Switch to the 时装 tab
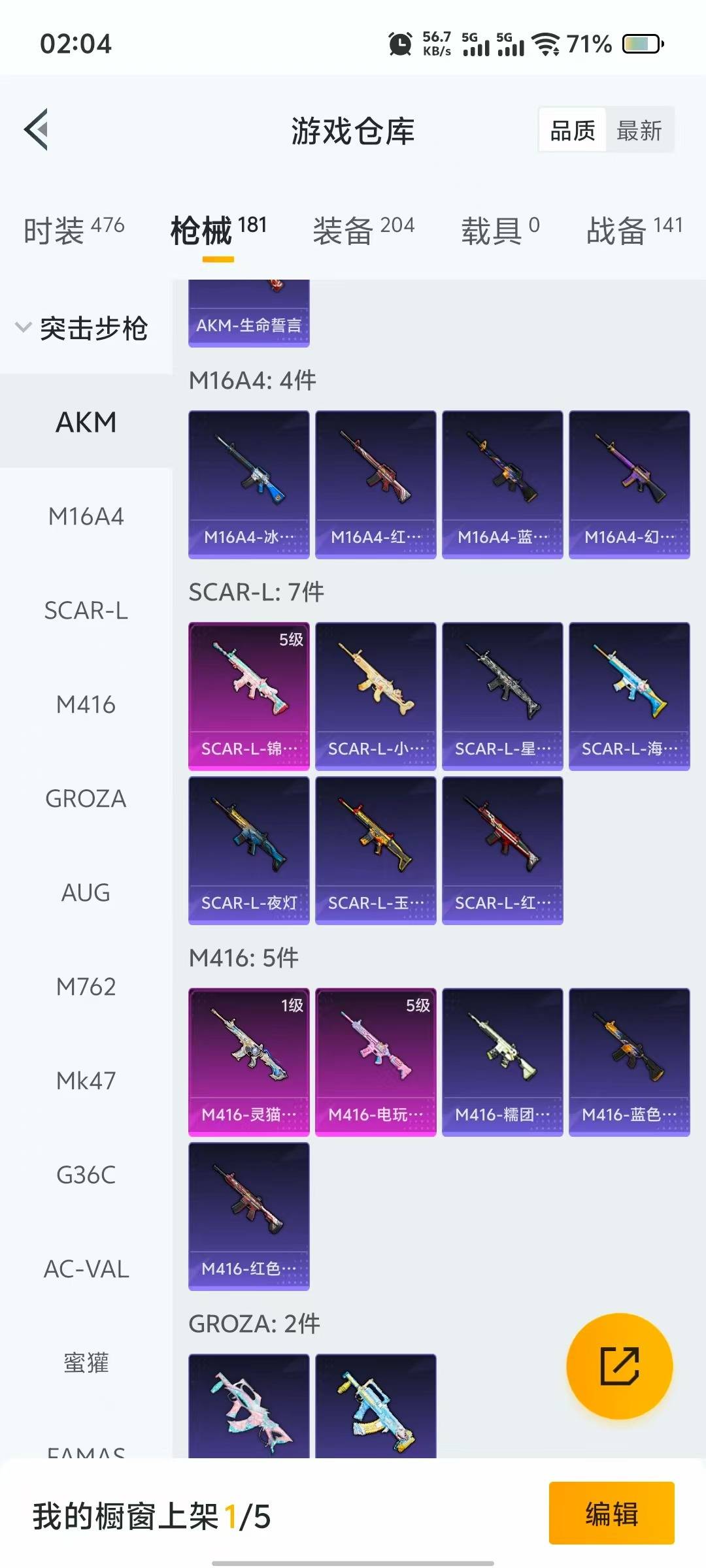706x1568 pixels. pos(74,230)
